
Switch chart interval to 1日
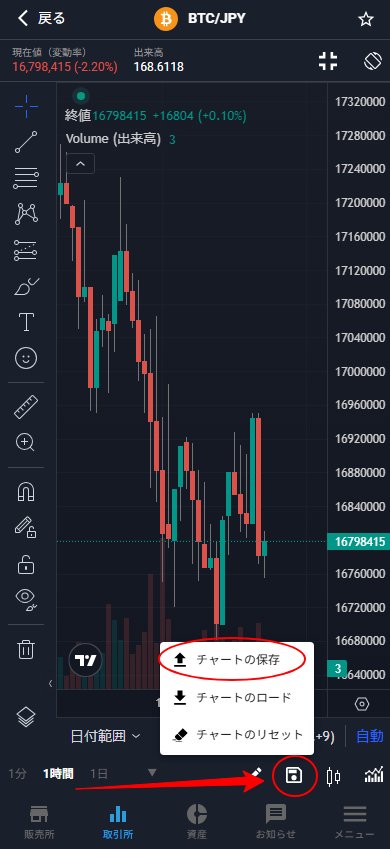coord(99,774)
